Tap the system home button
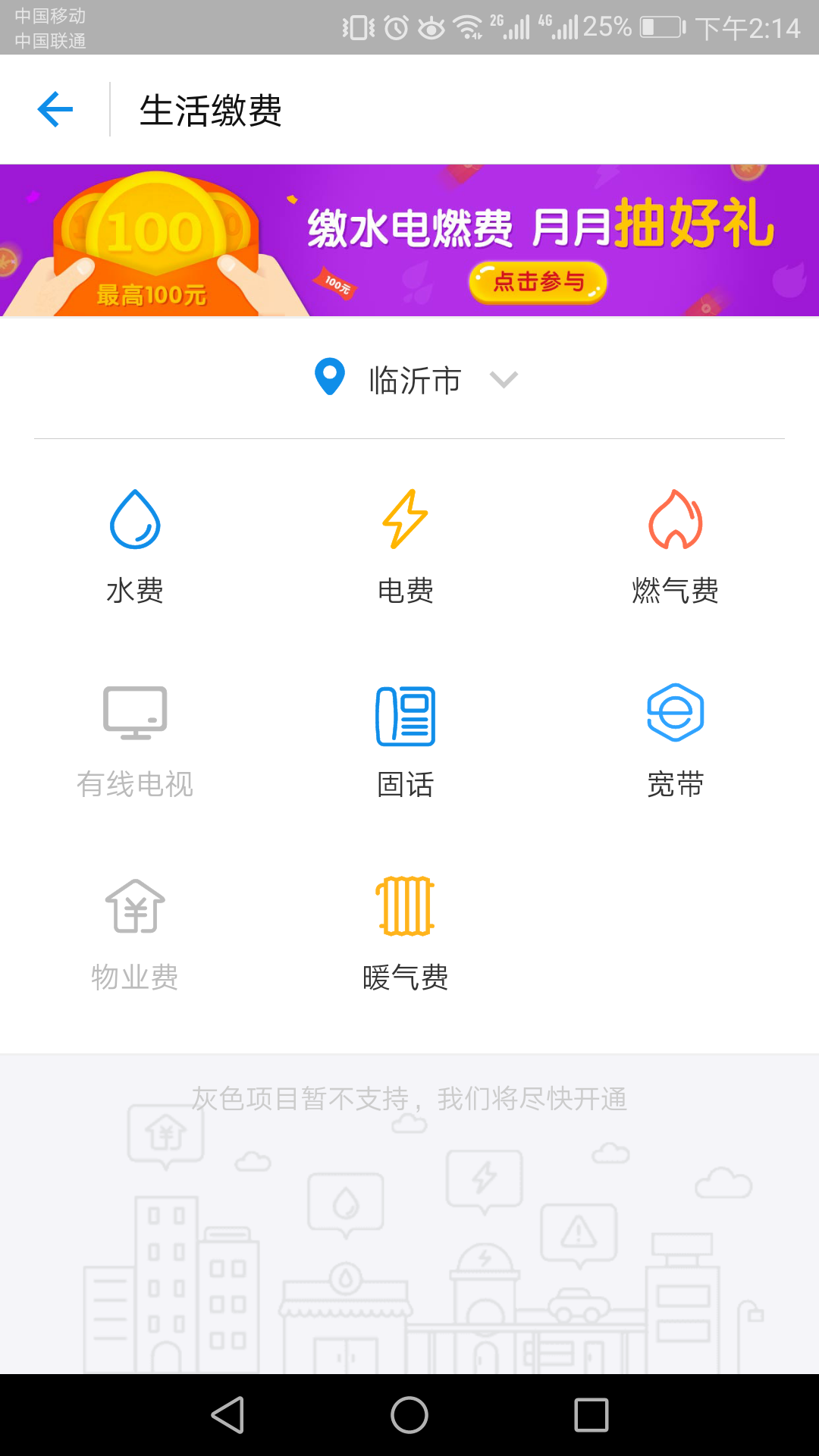This screenshot has width=819, height=1456. [409, 1415]
